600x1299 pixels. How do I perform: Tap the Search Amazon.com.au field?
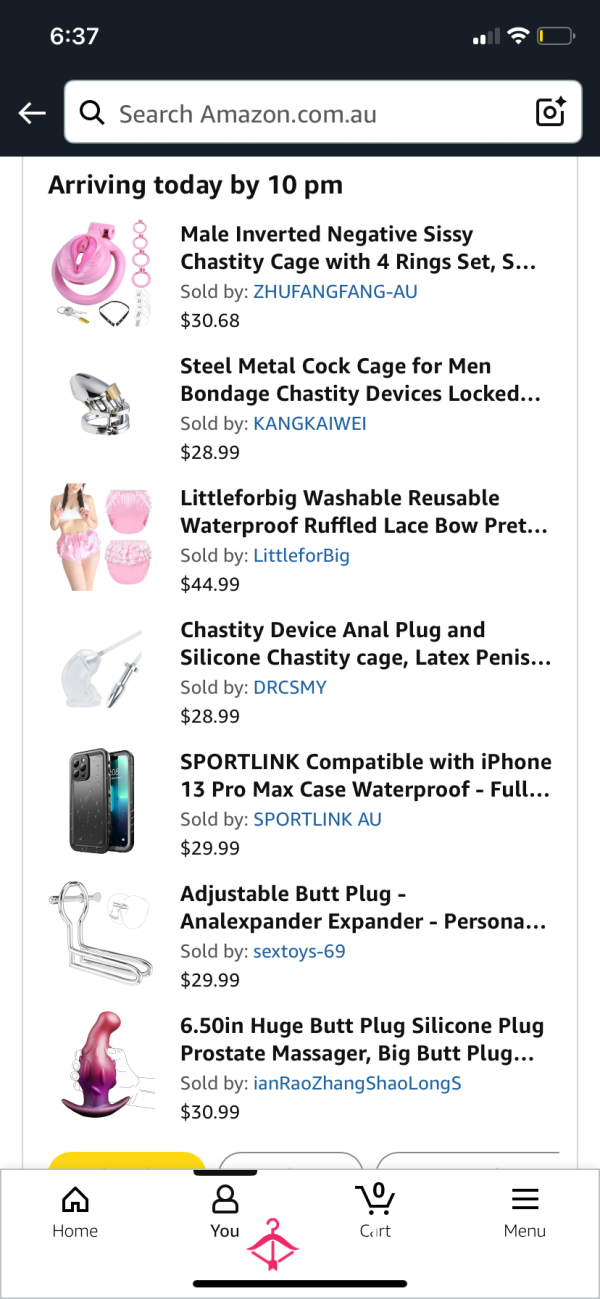(x=322, y=112)
